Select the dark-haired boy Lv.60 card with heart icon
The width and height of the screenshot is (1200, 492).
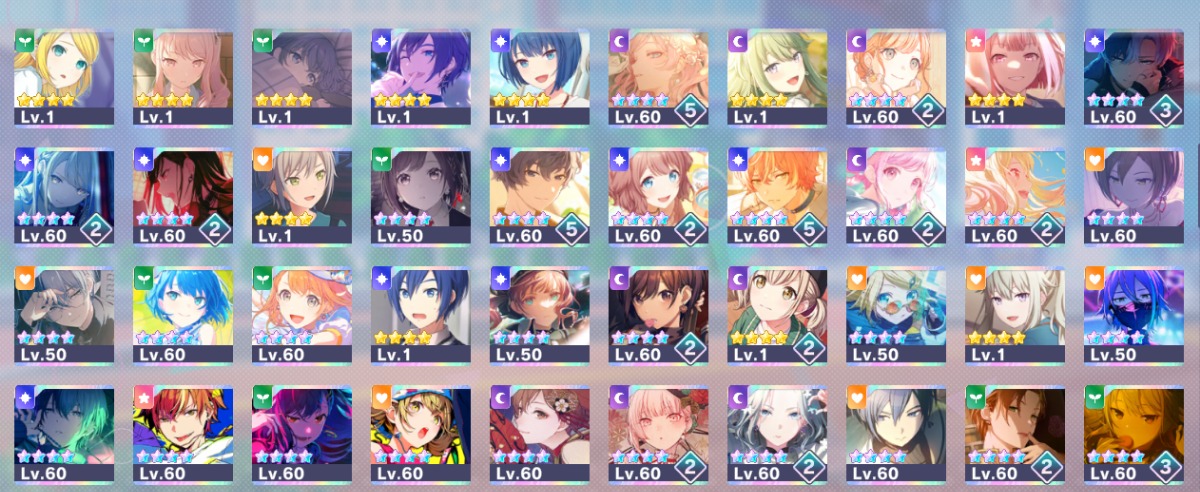coord(896,433)
